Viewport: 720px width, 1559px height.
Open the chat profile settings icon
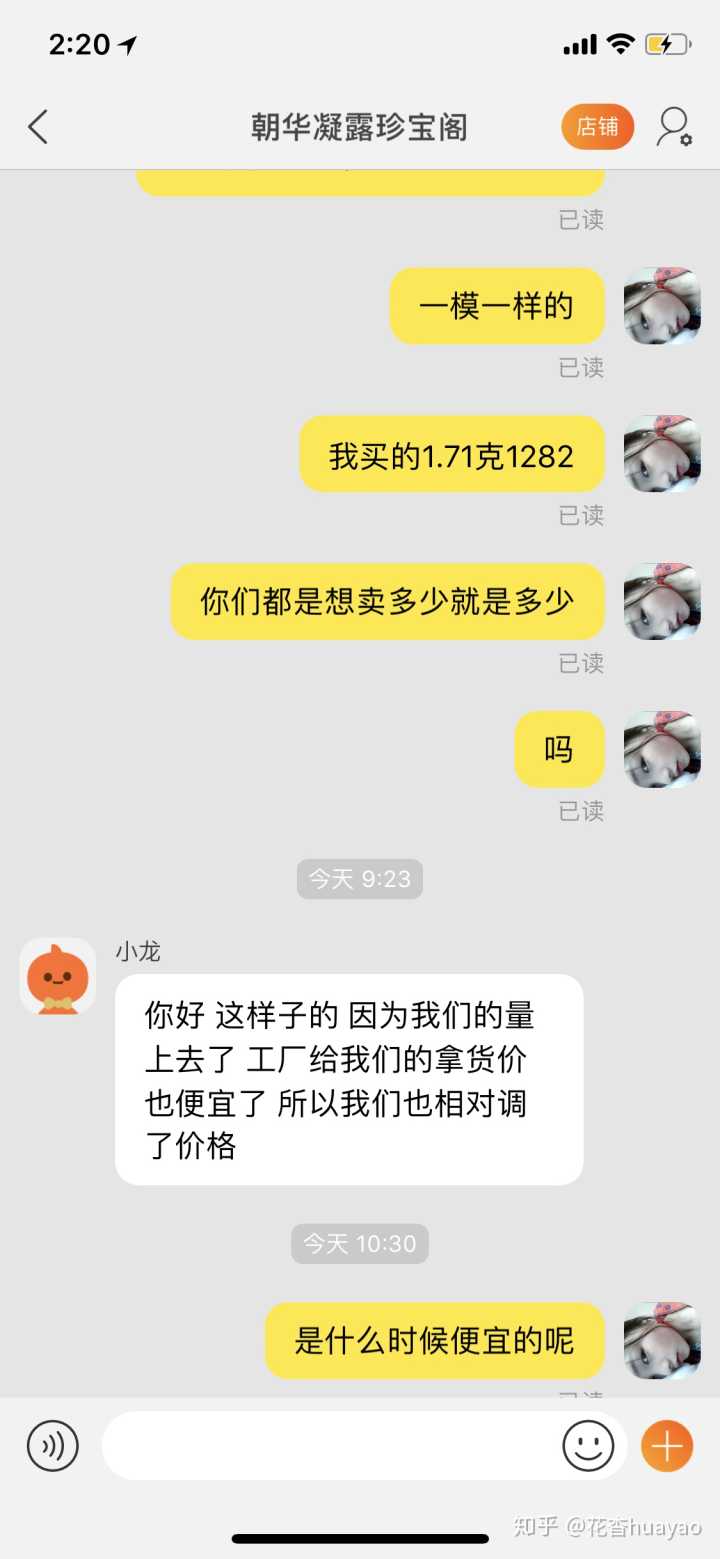pos(673,127)
